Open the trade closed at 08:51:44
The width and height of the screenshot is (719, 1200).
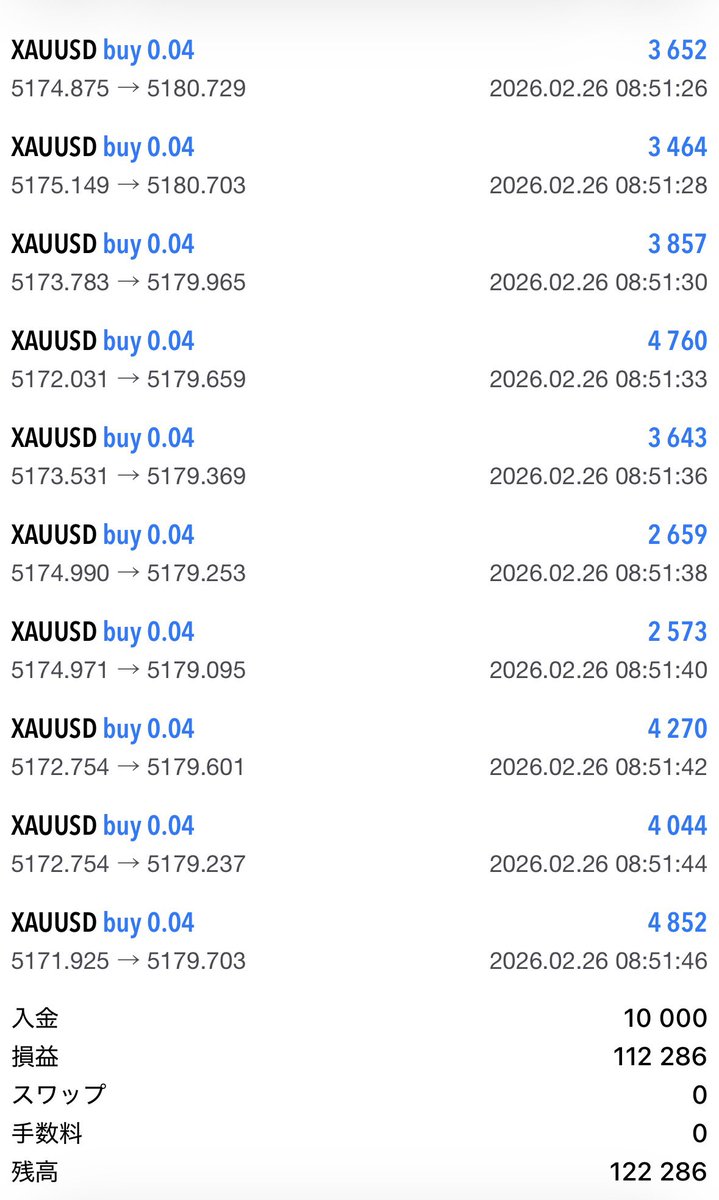tap(359, 845)
